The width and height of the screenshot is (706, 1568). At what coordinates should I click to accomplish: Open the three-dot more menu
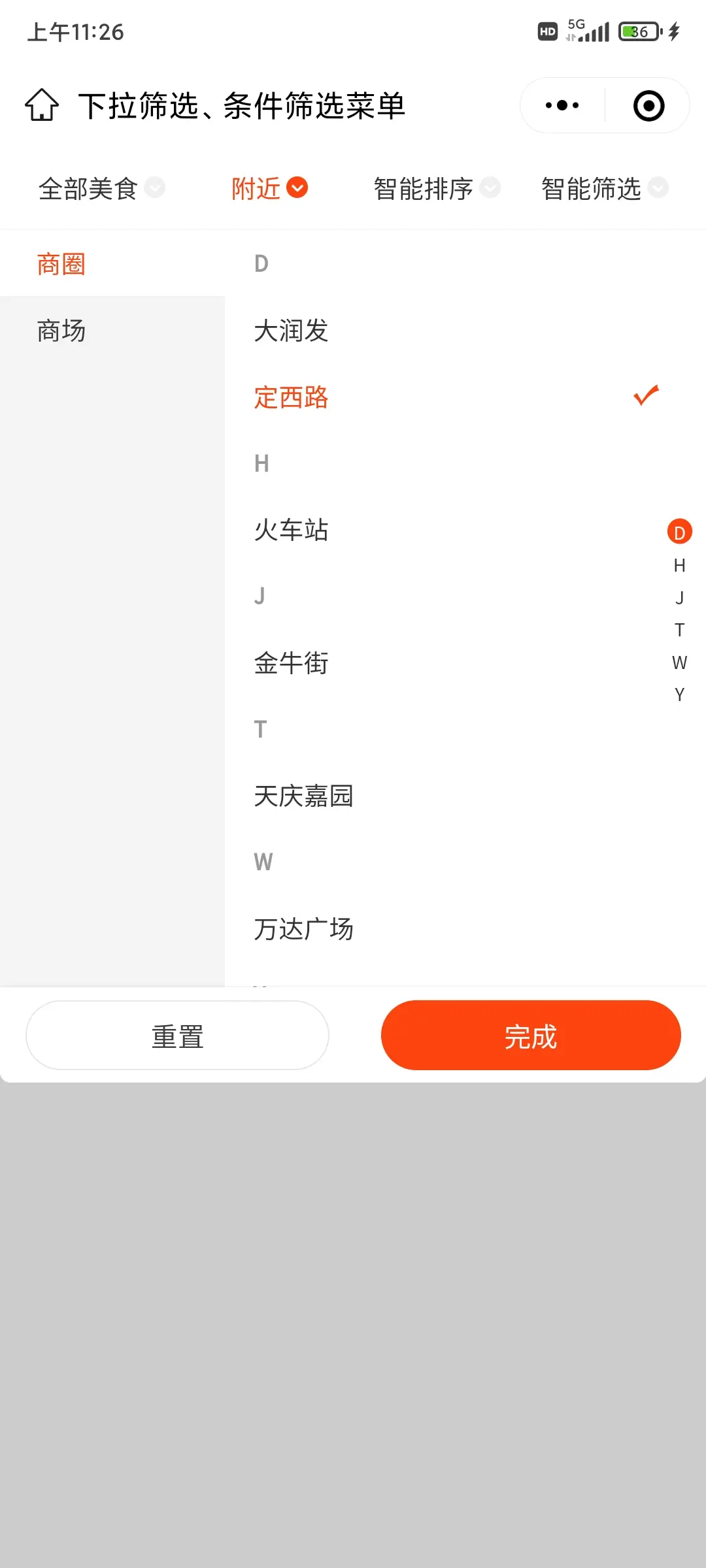pyautogui.click(x=562, y=105)
